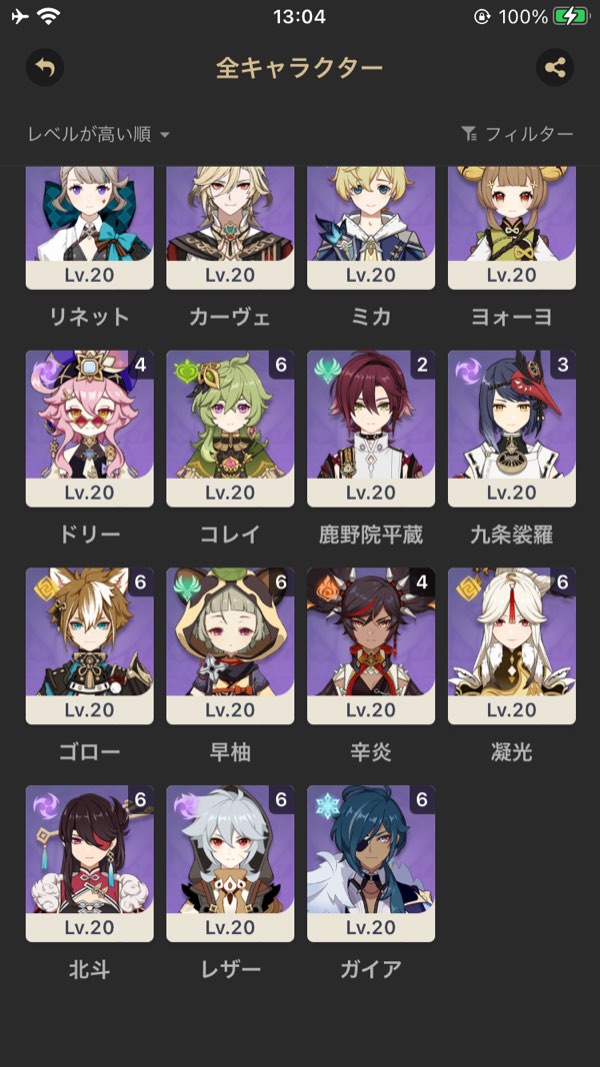The height and width of the screenshot is (1067, 600).
Task: Select the ゴロー character card
Action: [90, 645]
